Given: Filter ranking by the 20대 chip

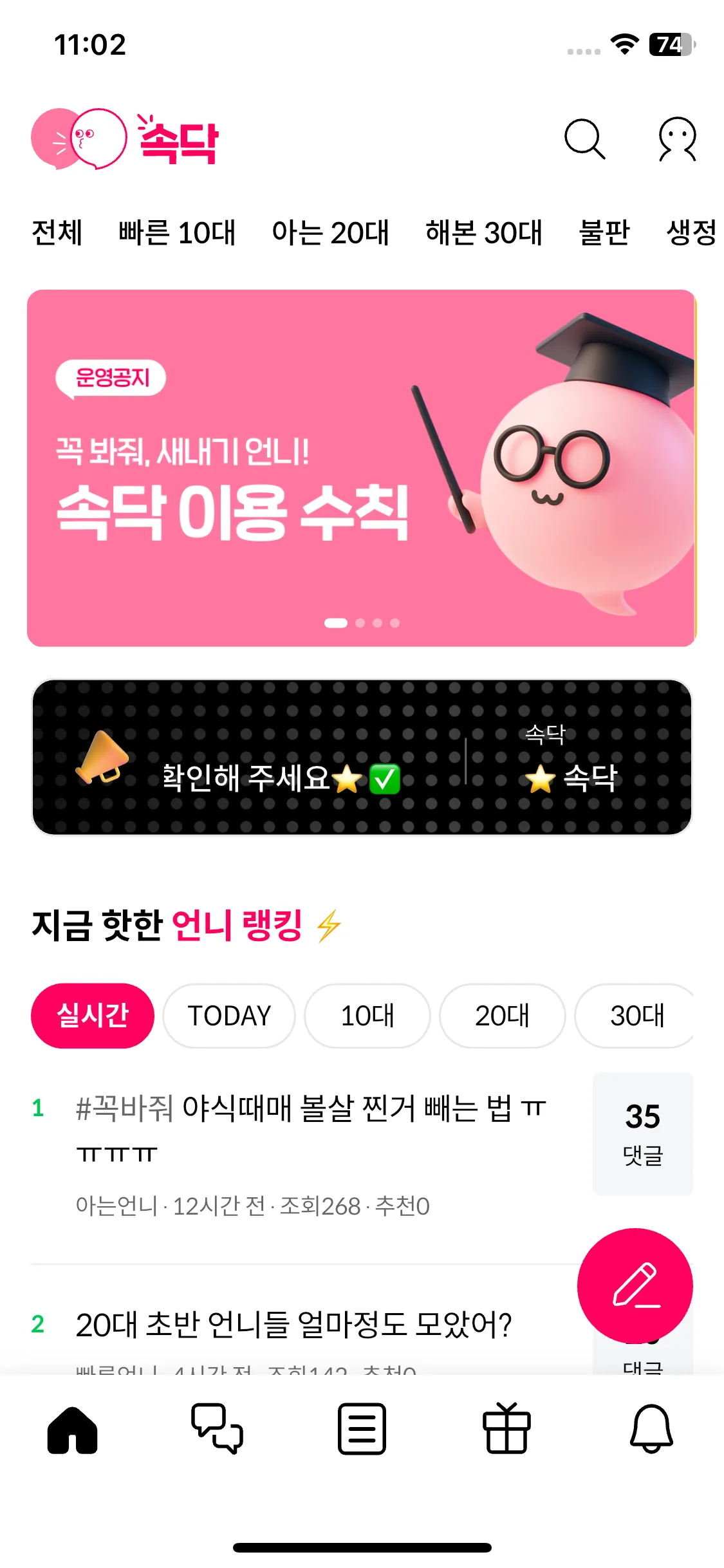Looking at the screenshot, I should [502, 1016].
